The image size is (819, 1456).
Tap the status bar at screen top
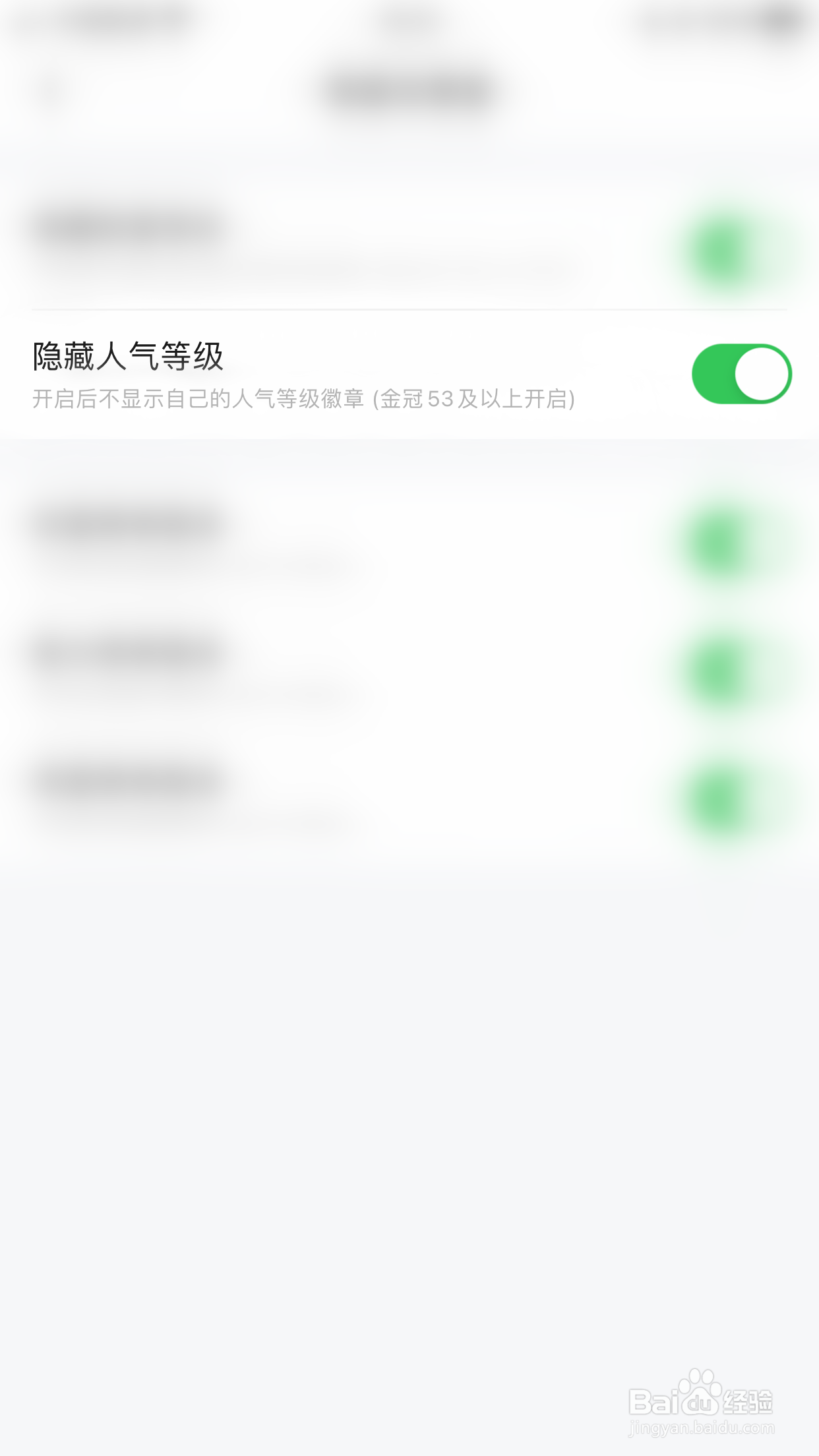click(409, 20)
